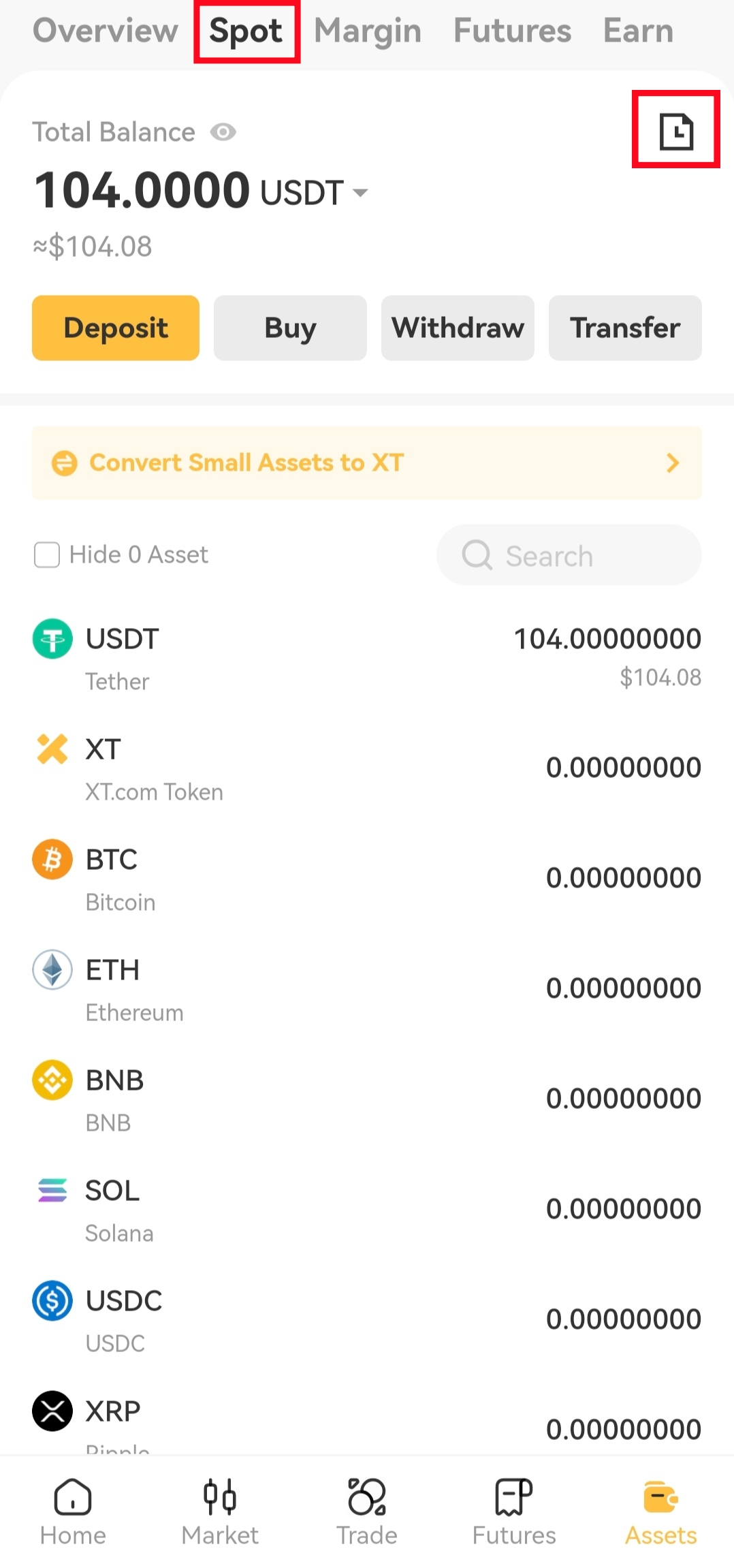This screenshot has width=734, height=1568.
Task: Open the Transfer option
Action: pos(625,328)
